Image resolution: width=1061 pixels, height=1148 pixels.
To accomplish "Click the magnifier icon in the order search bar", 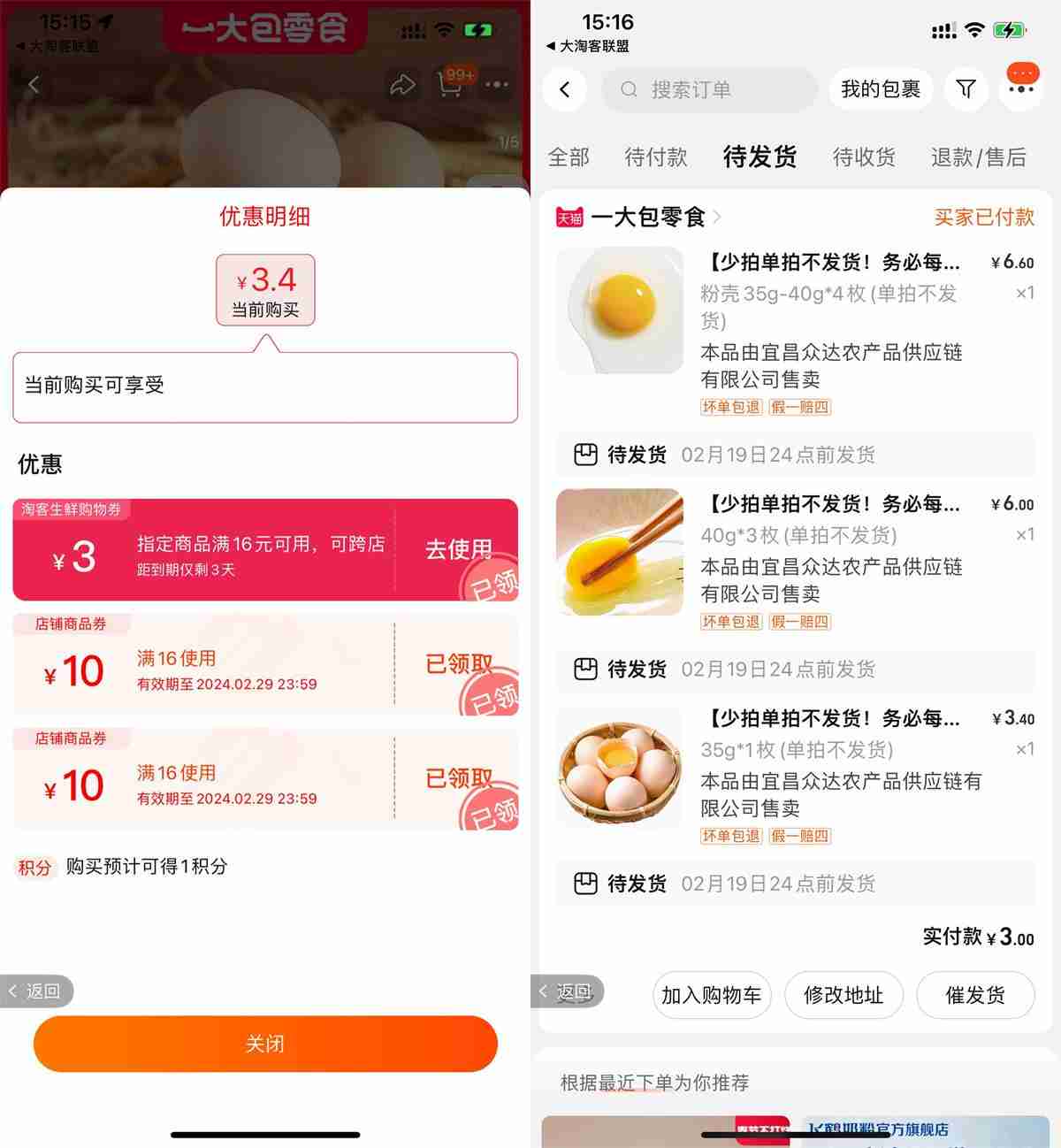I will coord(628,89).
